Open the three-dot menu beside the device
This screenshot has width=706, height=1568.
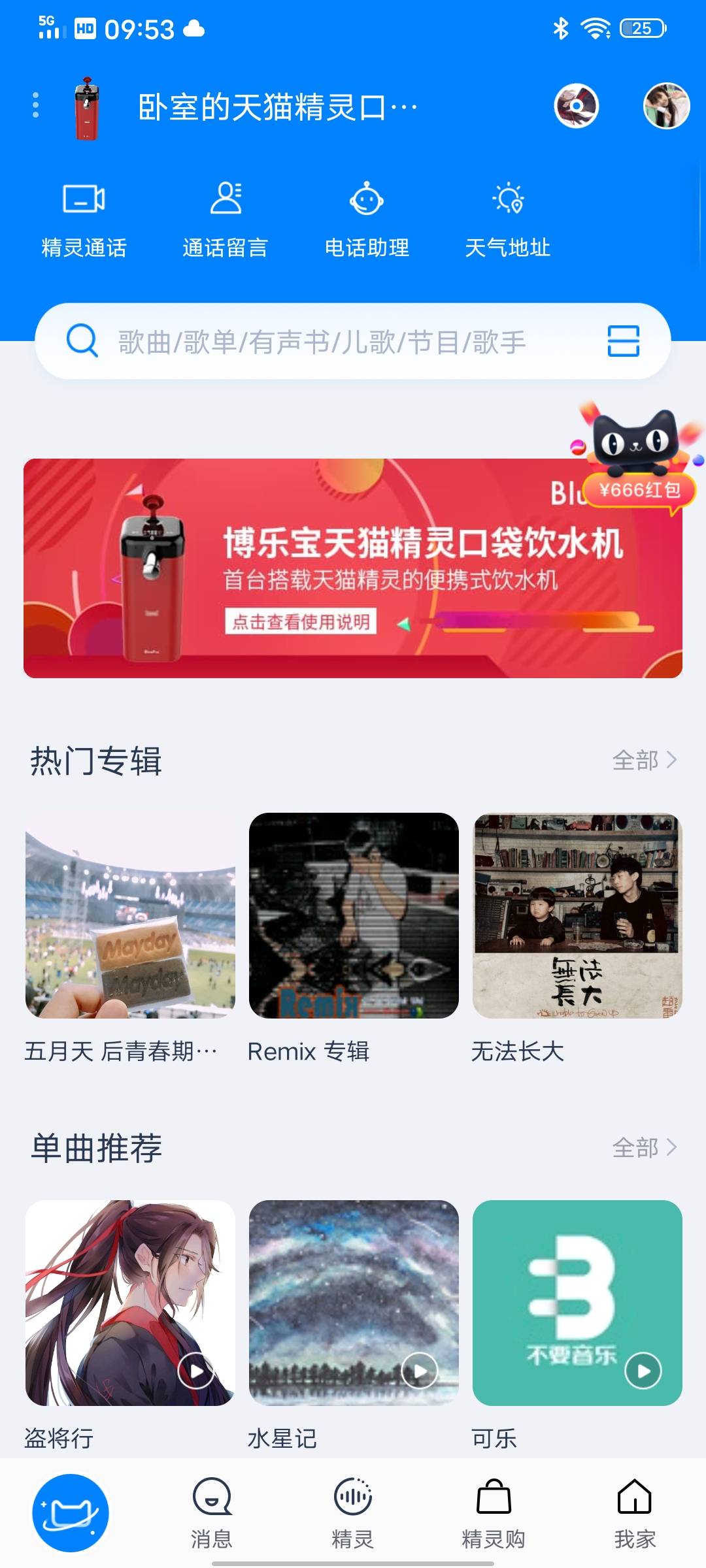(x=36, y=105)
